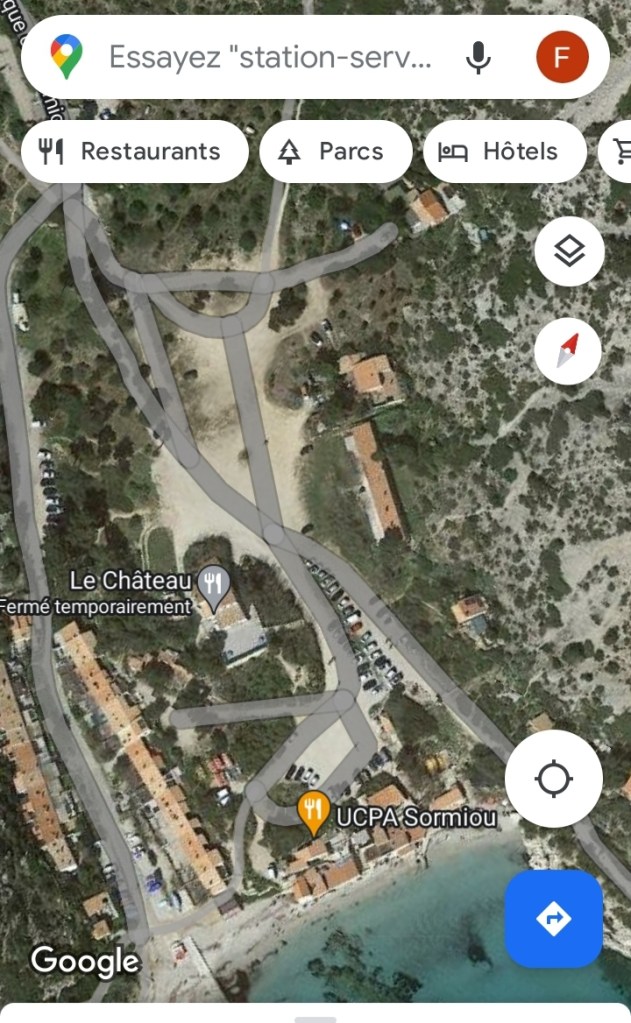The image size is (631, 1023).
Task: Open the search field reading Essayez station-serv
Action: click(270, 58)
